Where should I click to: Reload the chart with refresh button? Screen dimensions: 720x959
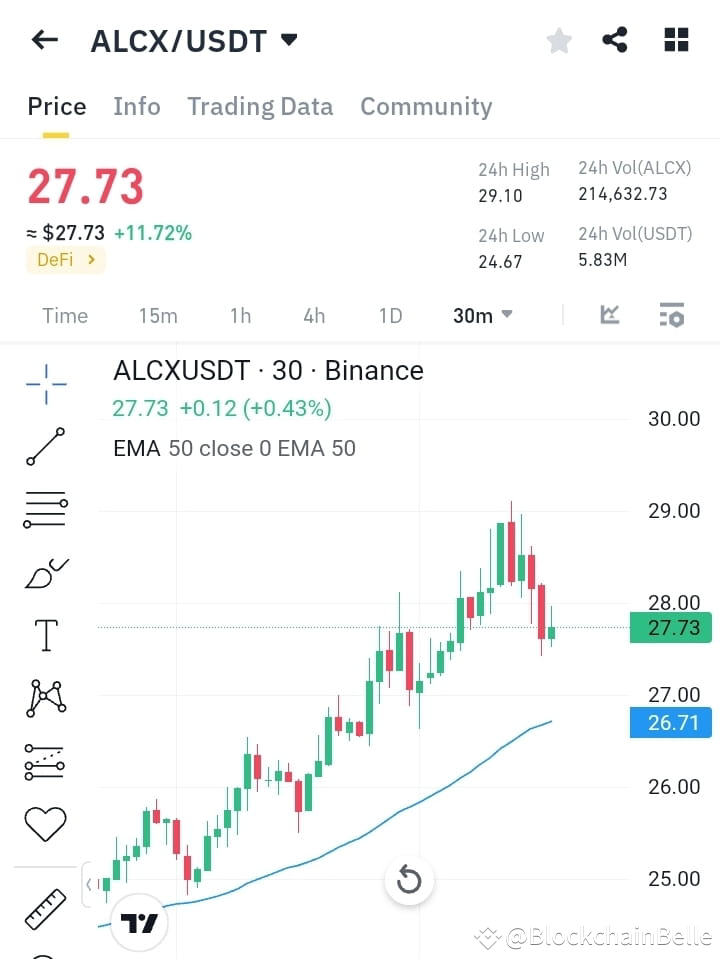(409, 880)
